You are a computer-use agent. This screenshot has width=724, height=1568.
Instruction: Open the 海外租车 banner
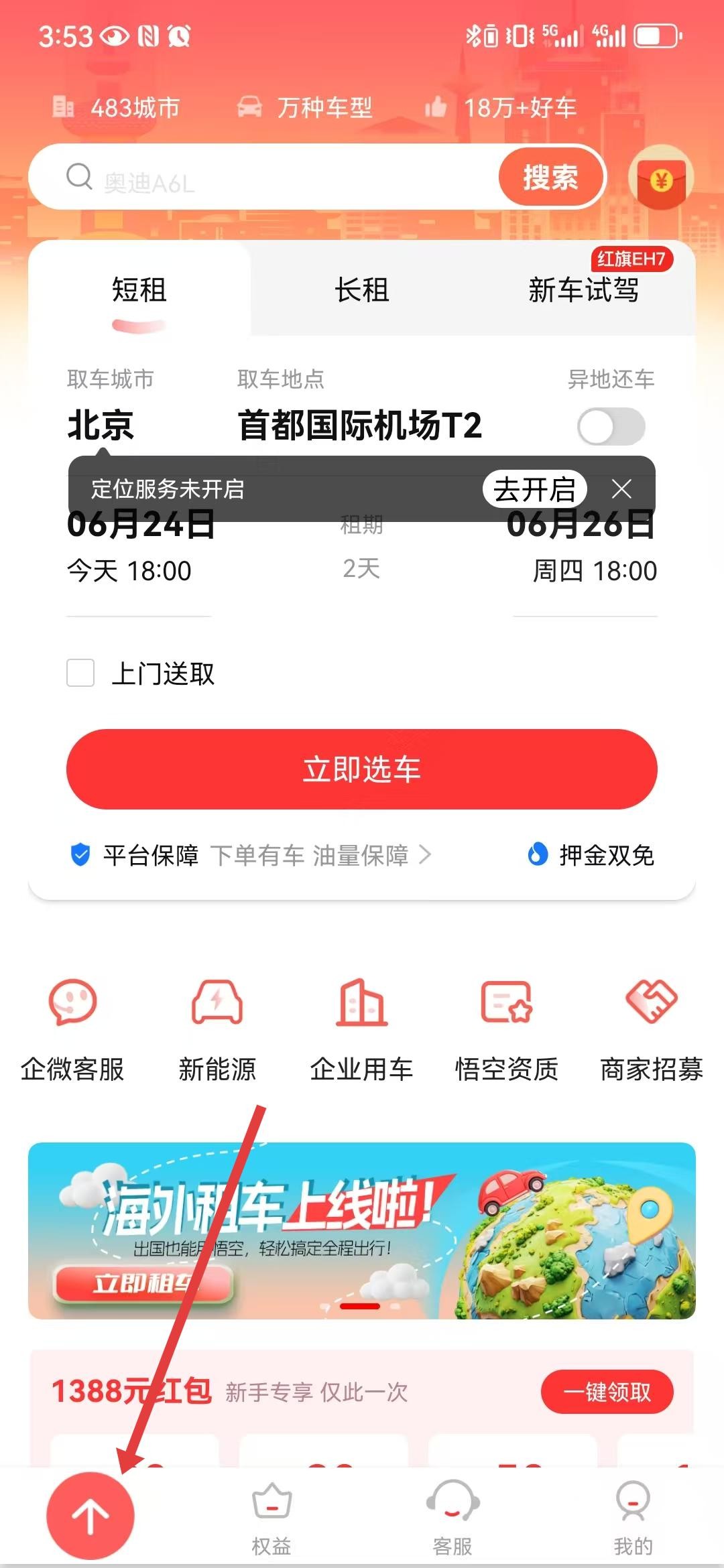click(362, 1230)
